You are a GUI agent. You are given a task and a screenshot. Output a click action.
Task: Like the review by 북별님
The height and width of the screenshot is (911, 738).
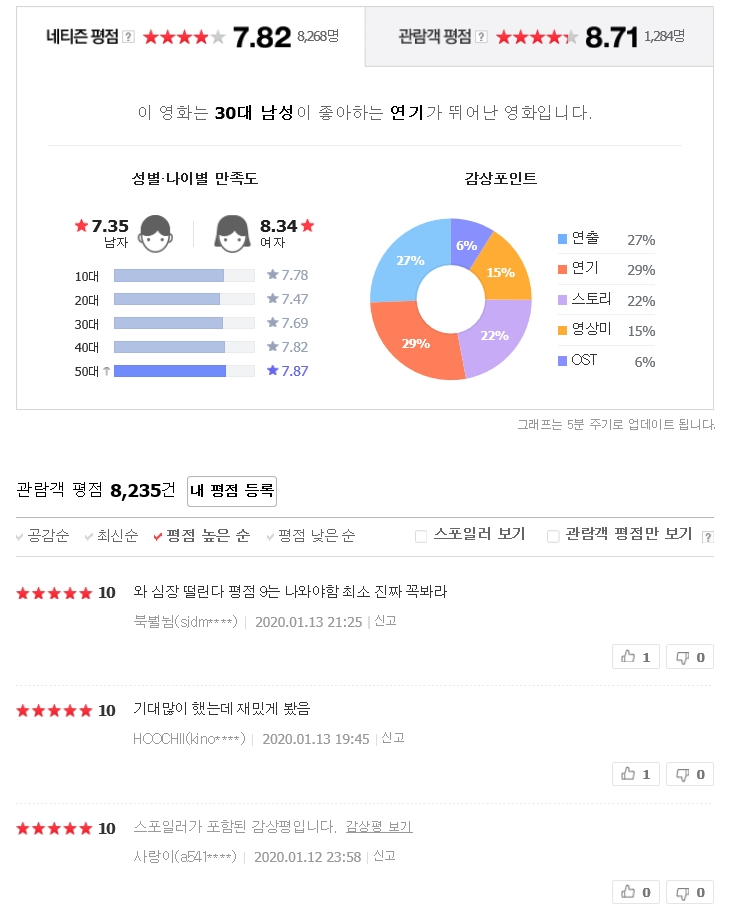(635, 657)
